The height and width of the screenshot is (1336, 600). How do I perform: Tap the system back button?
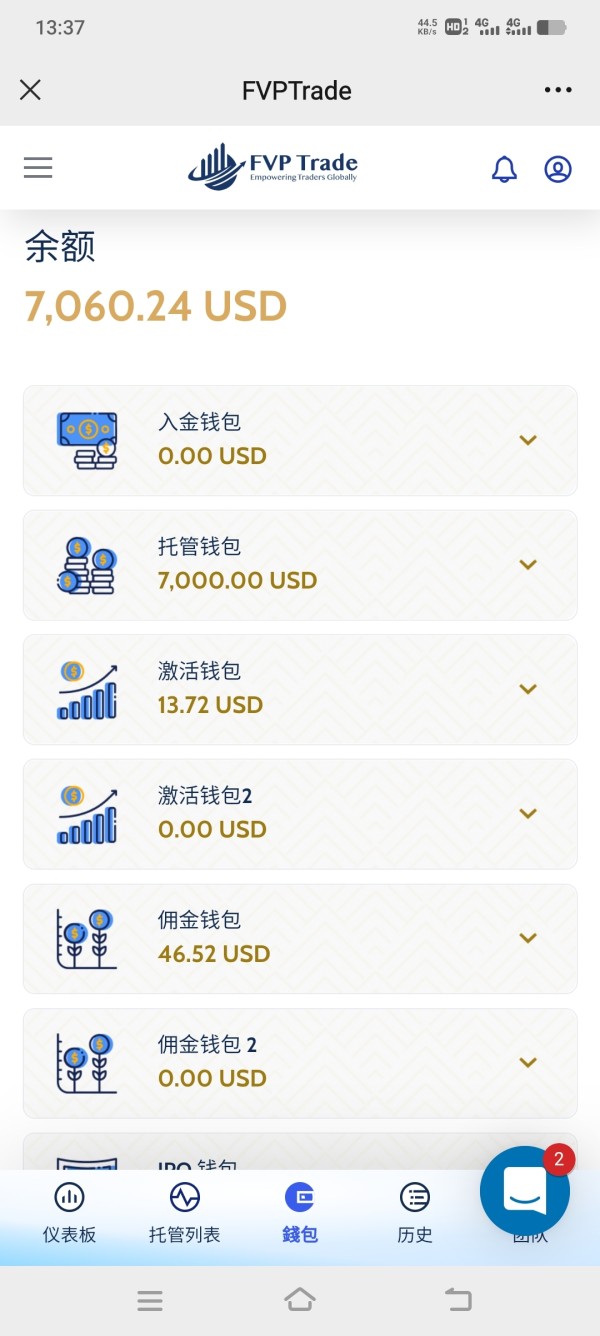(458, 1299)
